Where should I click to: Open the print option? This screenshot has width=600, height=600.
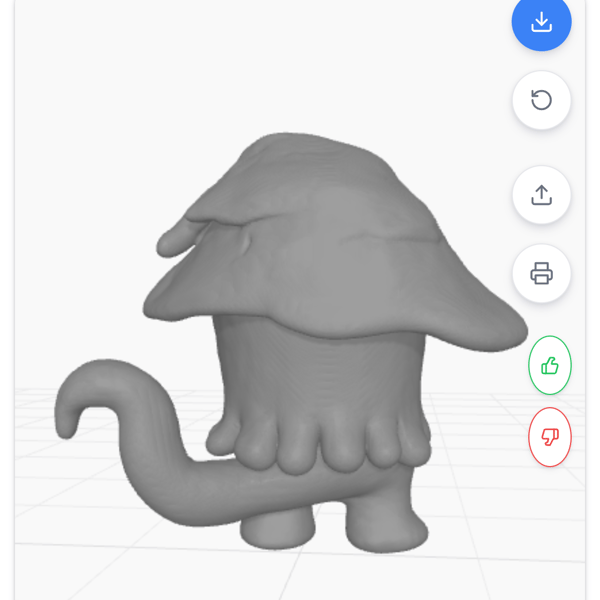click(x=541, y=273)
